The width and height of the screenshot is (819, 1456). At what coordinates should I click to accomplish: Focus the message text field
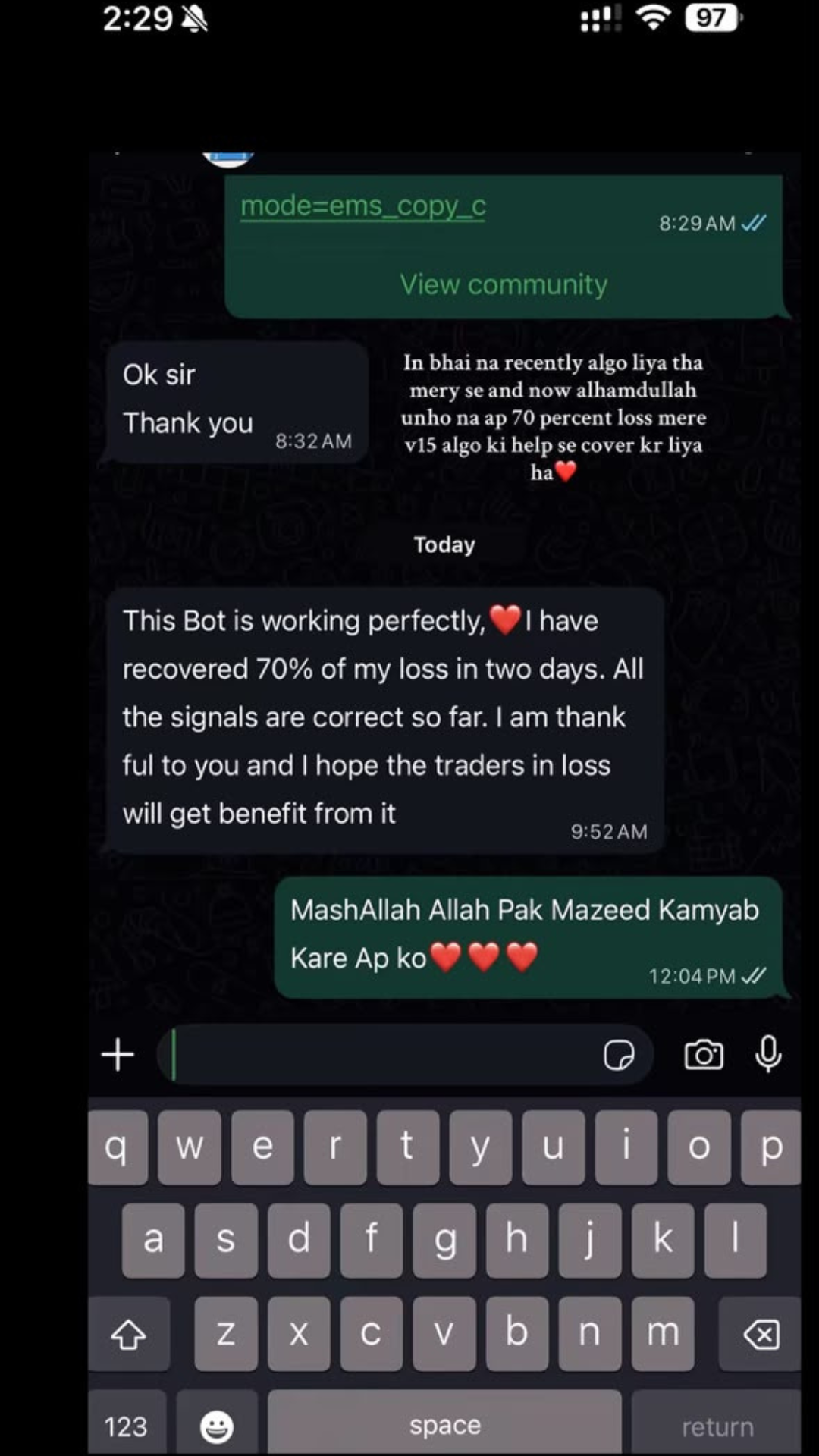(379, 1055)
